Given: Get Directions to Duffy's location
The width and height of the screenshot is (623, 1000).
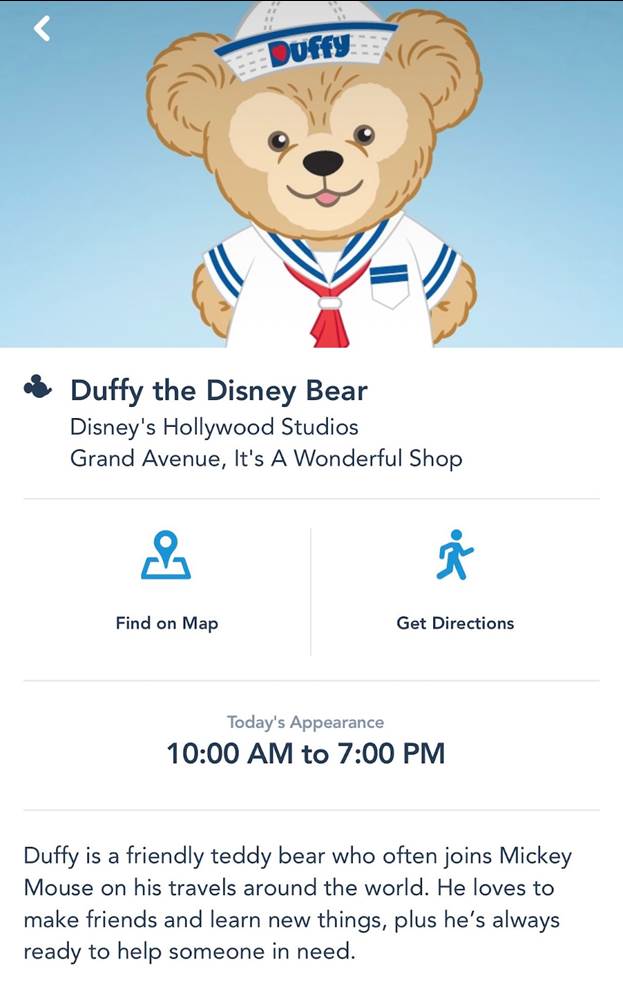Looking at the screenshot, I should pyautogui.click(x=455, y=585).
